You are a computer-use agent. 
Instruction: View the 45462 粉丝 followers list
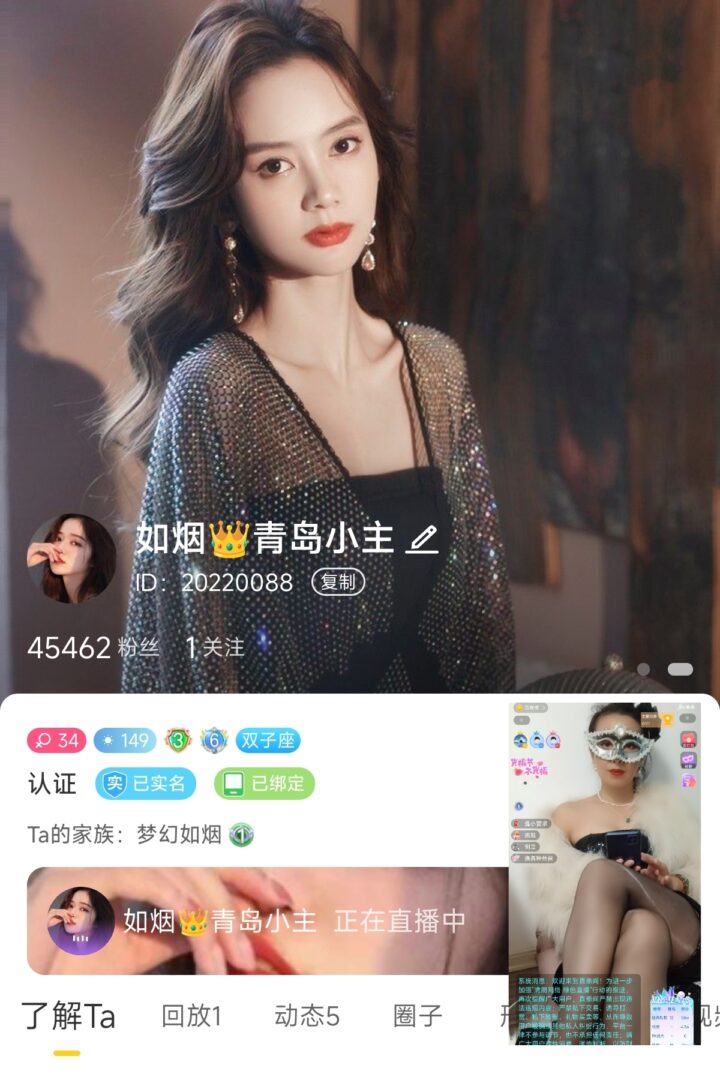(x=93, y=648)
